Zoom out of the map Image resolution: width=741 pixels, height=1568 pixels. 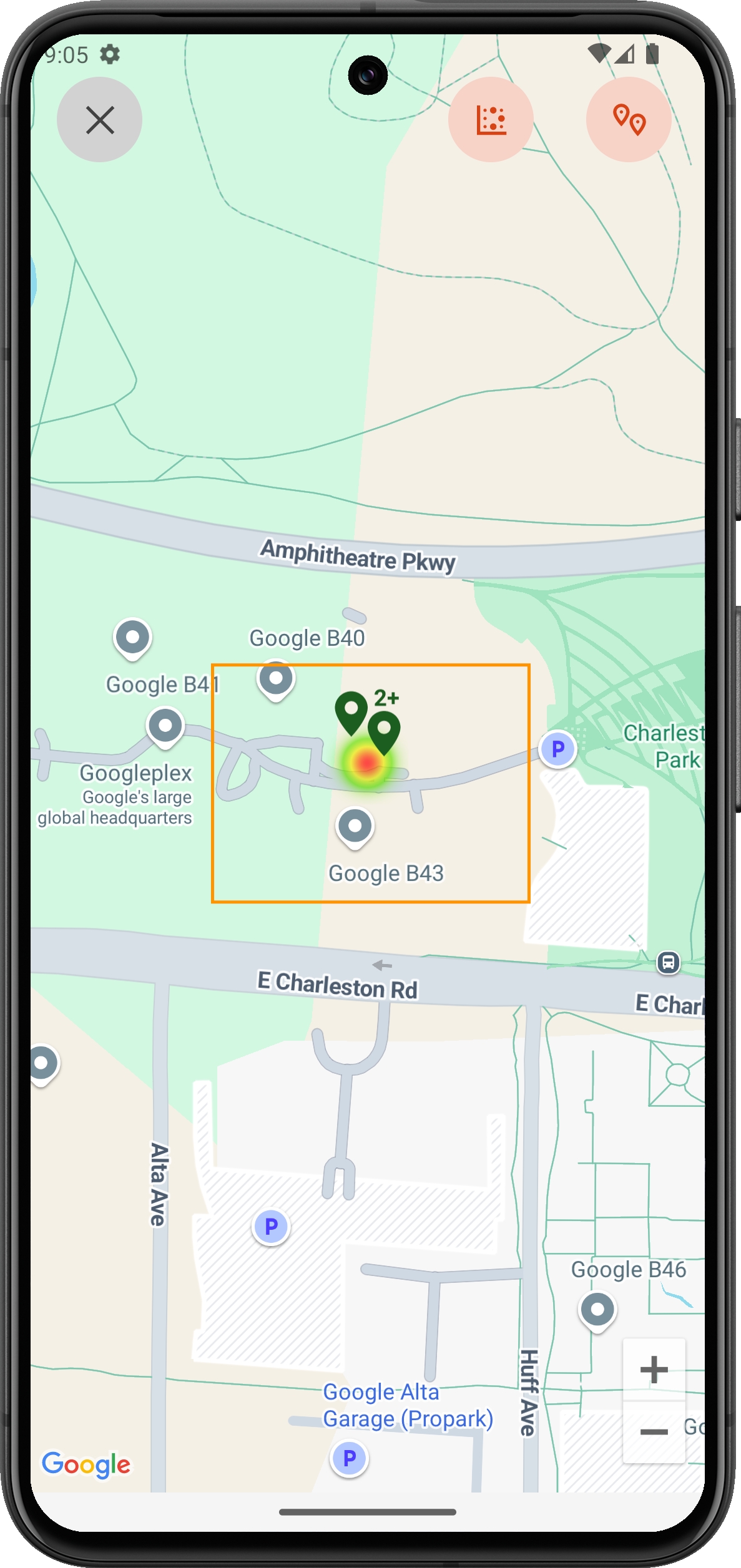tap(654, 1431)
